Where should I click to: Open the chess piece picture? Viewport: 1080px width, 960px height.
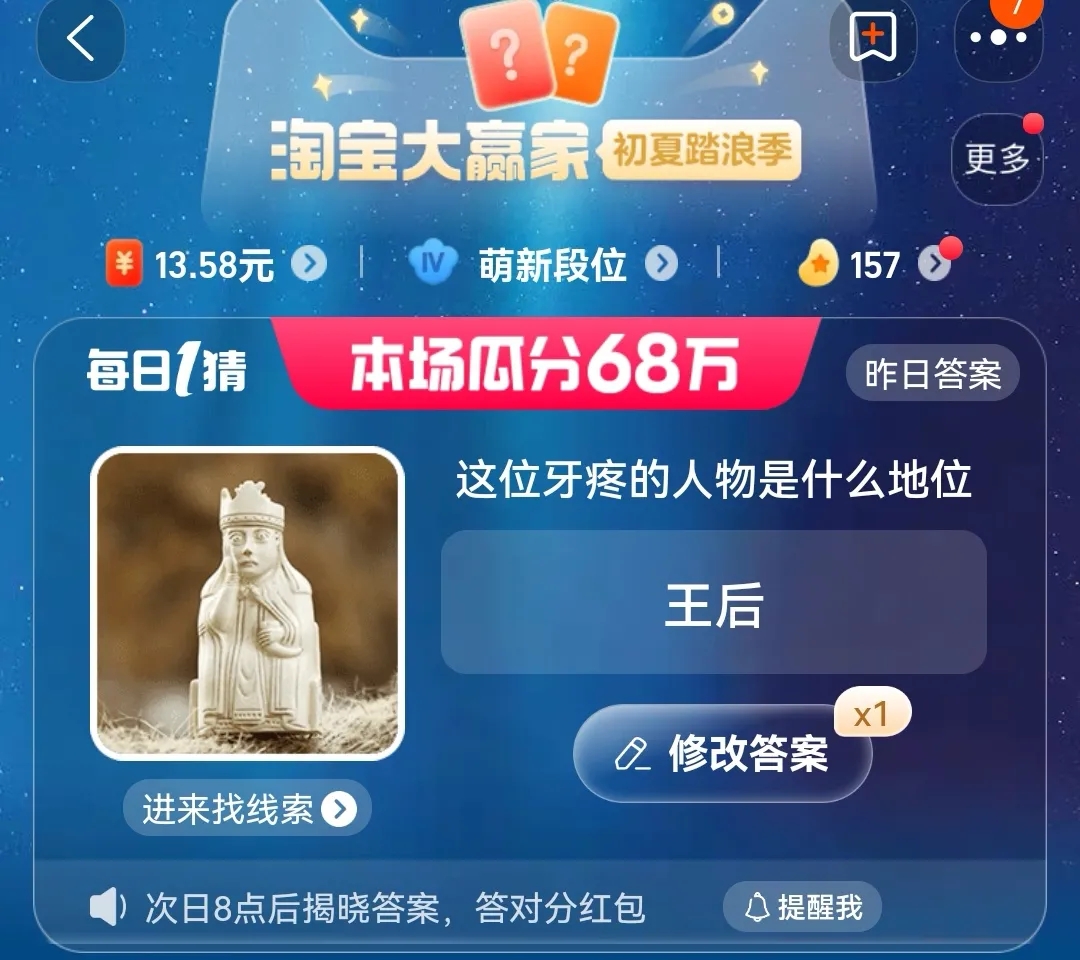point(247,603)
